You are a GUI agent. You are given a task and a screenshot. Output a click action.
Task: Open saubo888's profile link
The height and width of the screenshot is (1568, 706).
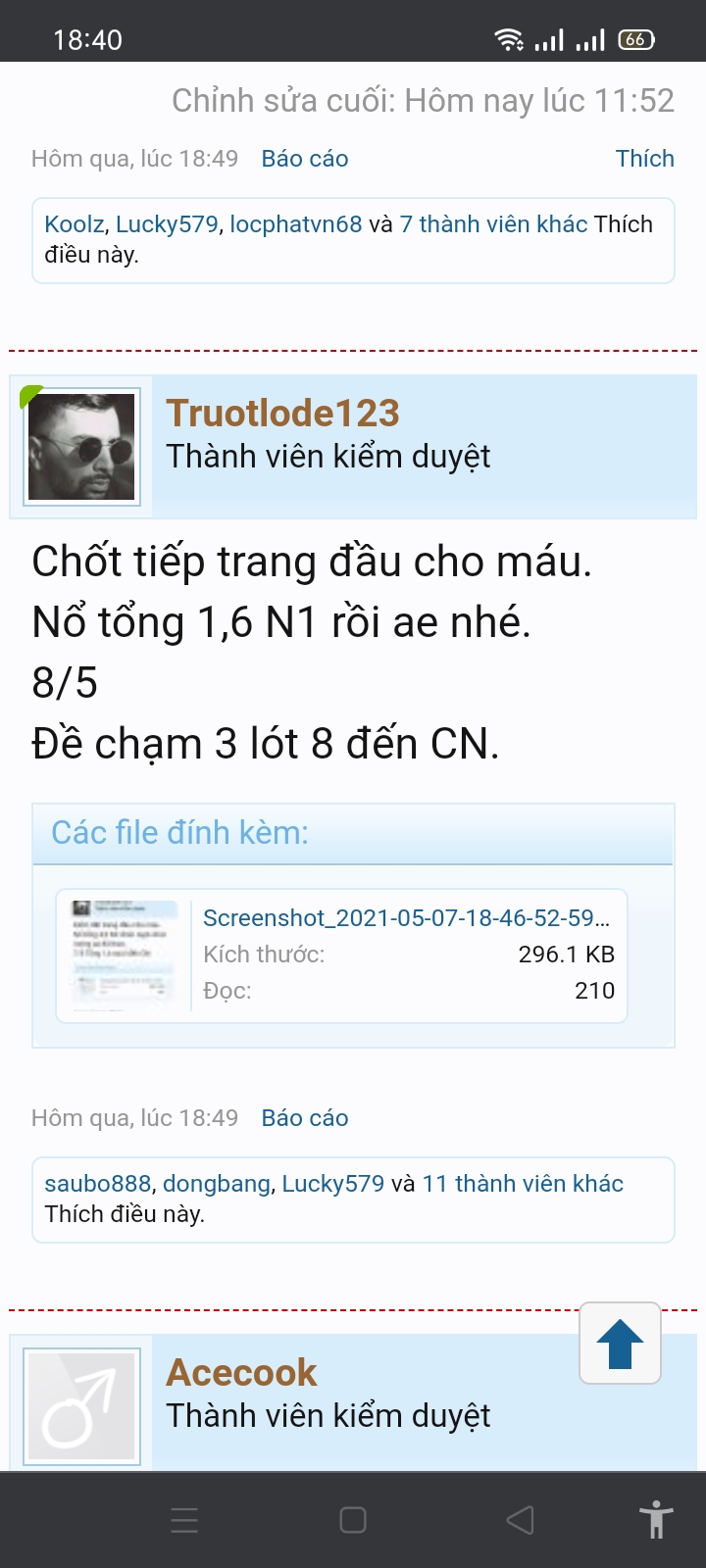click(98, 1184)
